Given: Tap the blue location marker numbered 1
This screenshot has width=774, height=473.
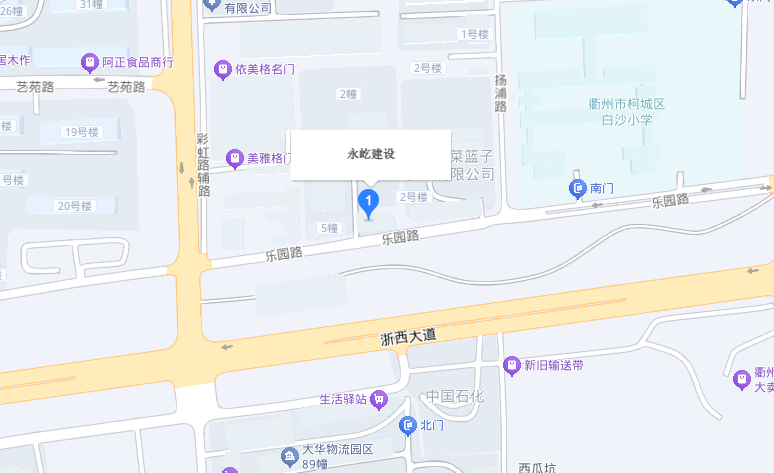Looking at the screenshot, I should tap(369, 204).
